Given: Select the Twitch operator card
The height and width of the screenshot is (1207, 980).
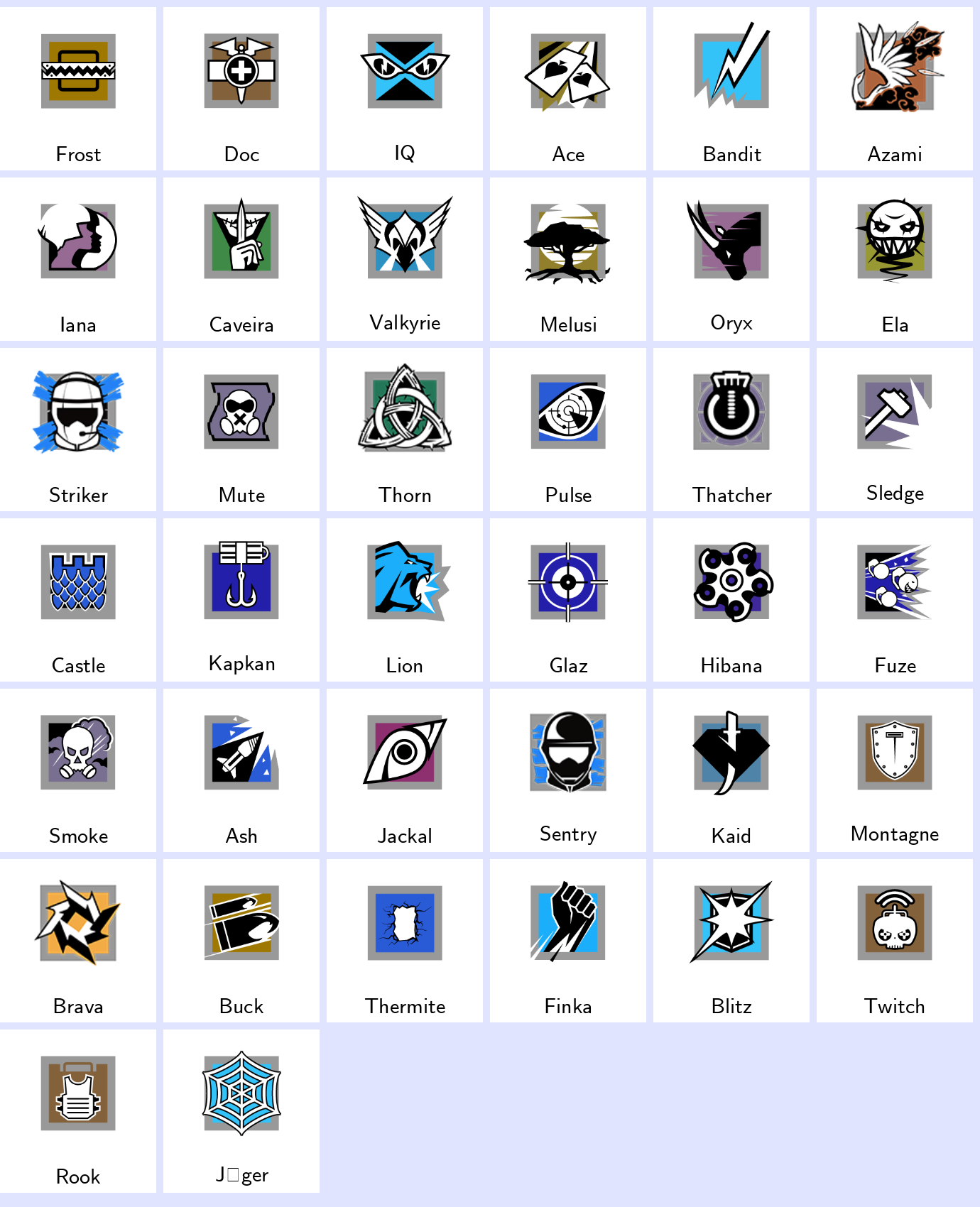Looking at the screenshot, I should [x=895, y=941].
